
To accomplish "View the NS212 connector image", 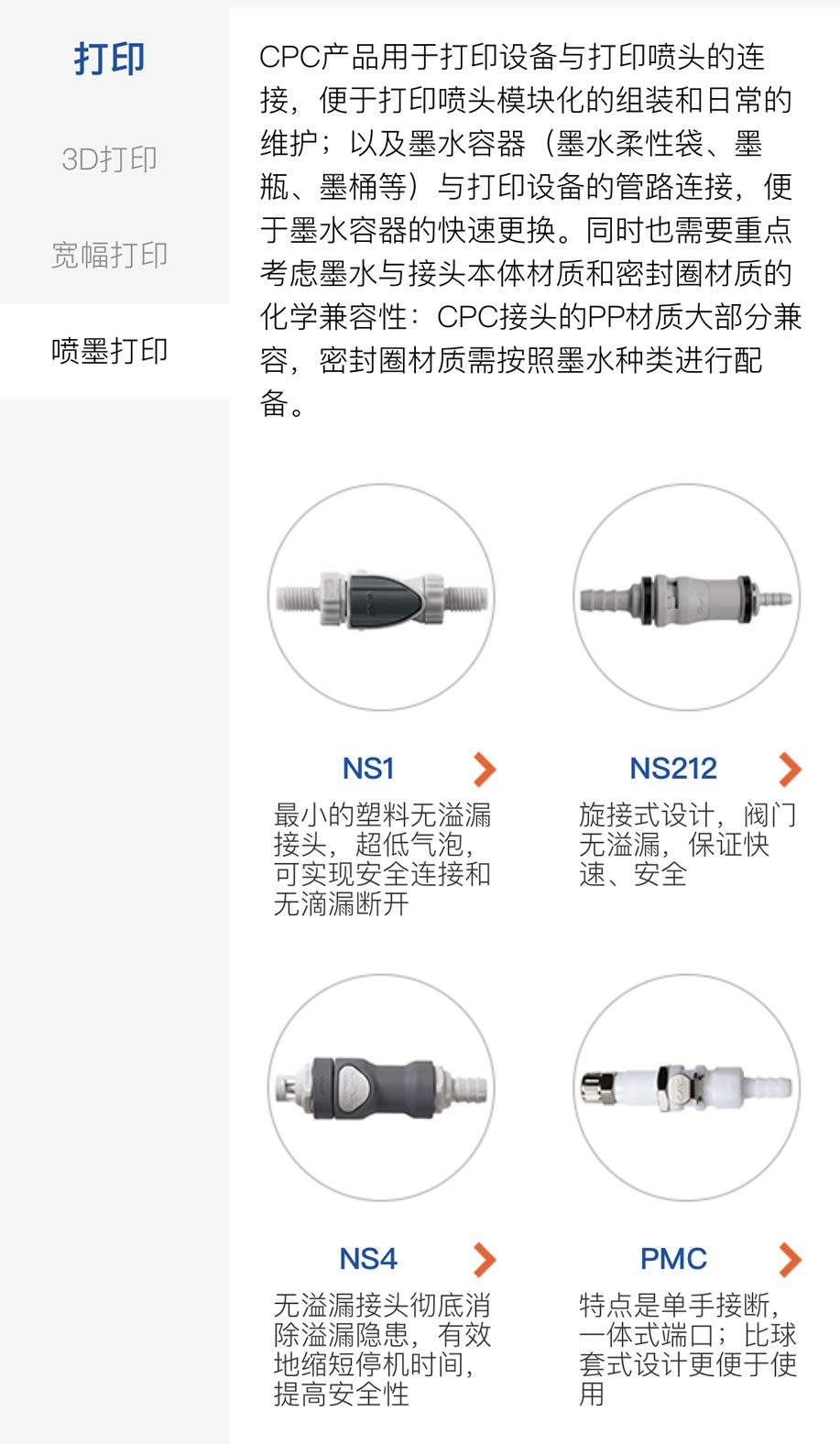I will tap(687, 597).
